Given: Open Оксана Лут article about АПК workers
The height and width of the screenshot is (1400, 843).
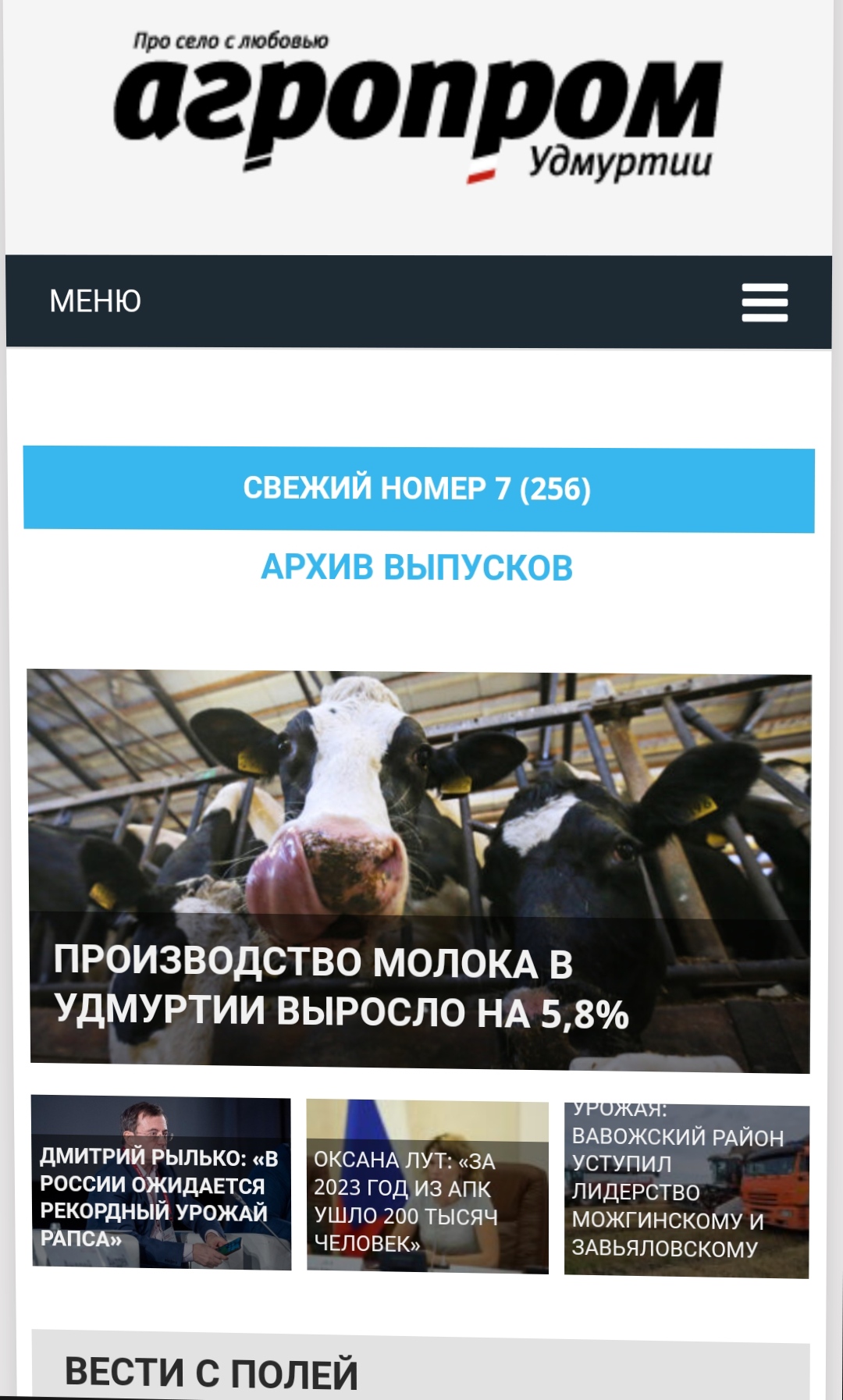Looking at the screenshot, I should pos(427,1186).
